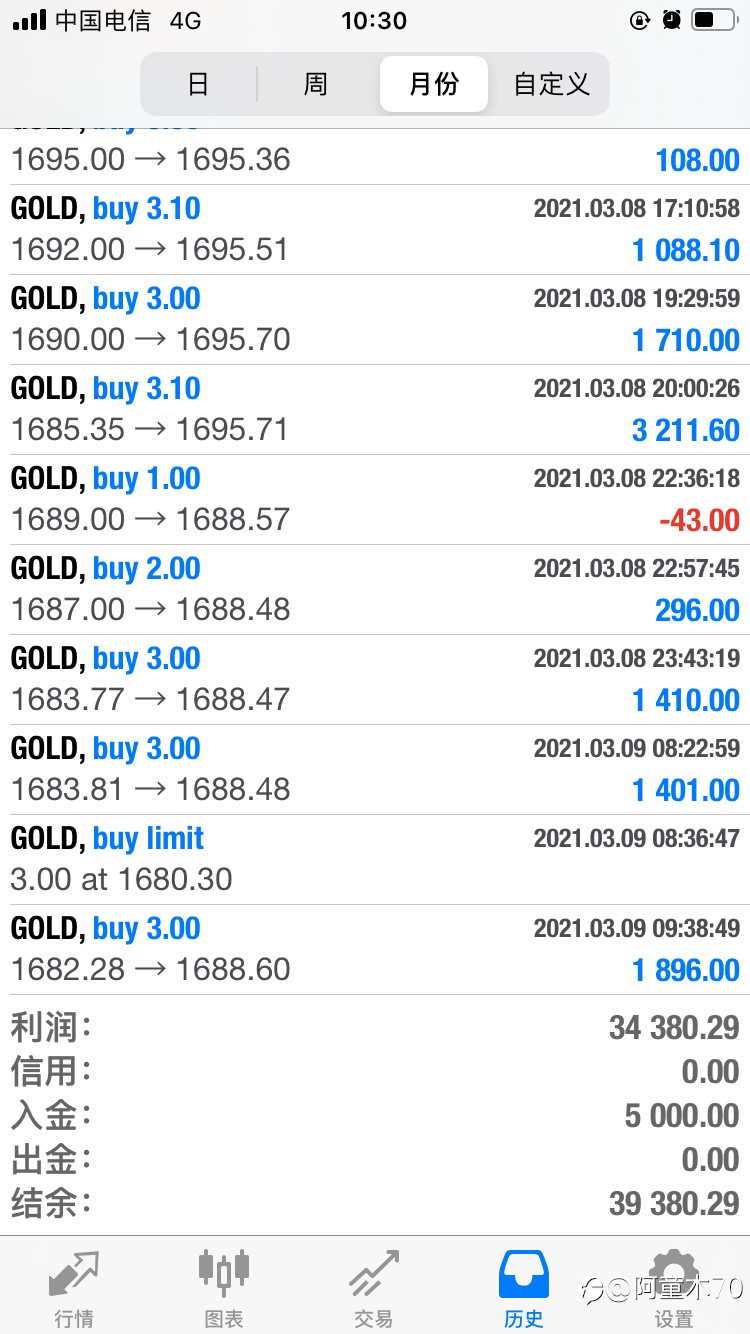
Task: Open the 设置 settings tab
Action: (674, 1288)
